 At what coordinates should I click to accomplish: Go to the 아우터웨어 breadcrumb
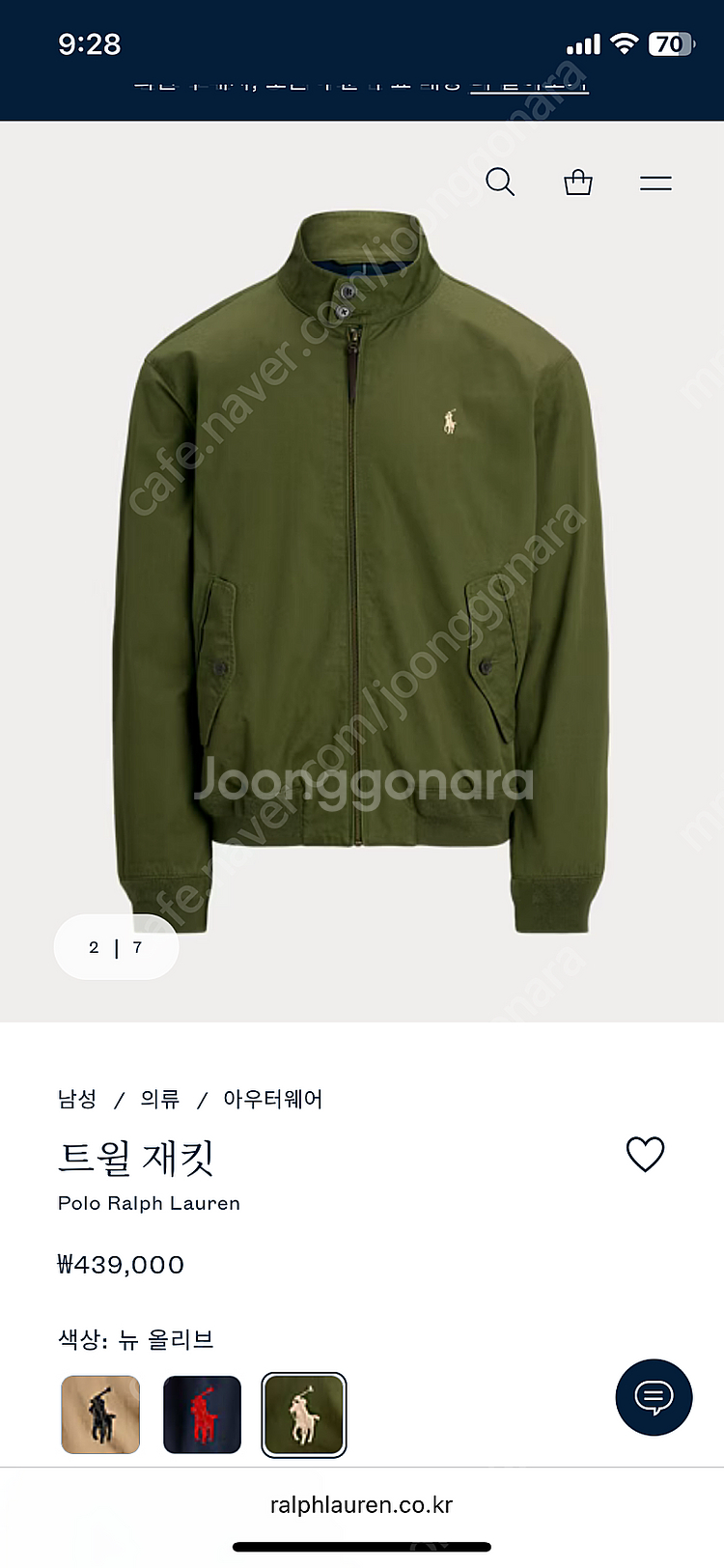273,1099
